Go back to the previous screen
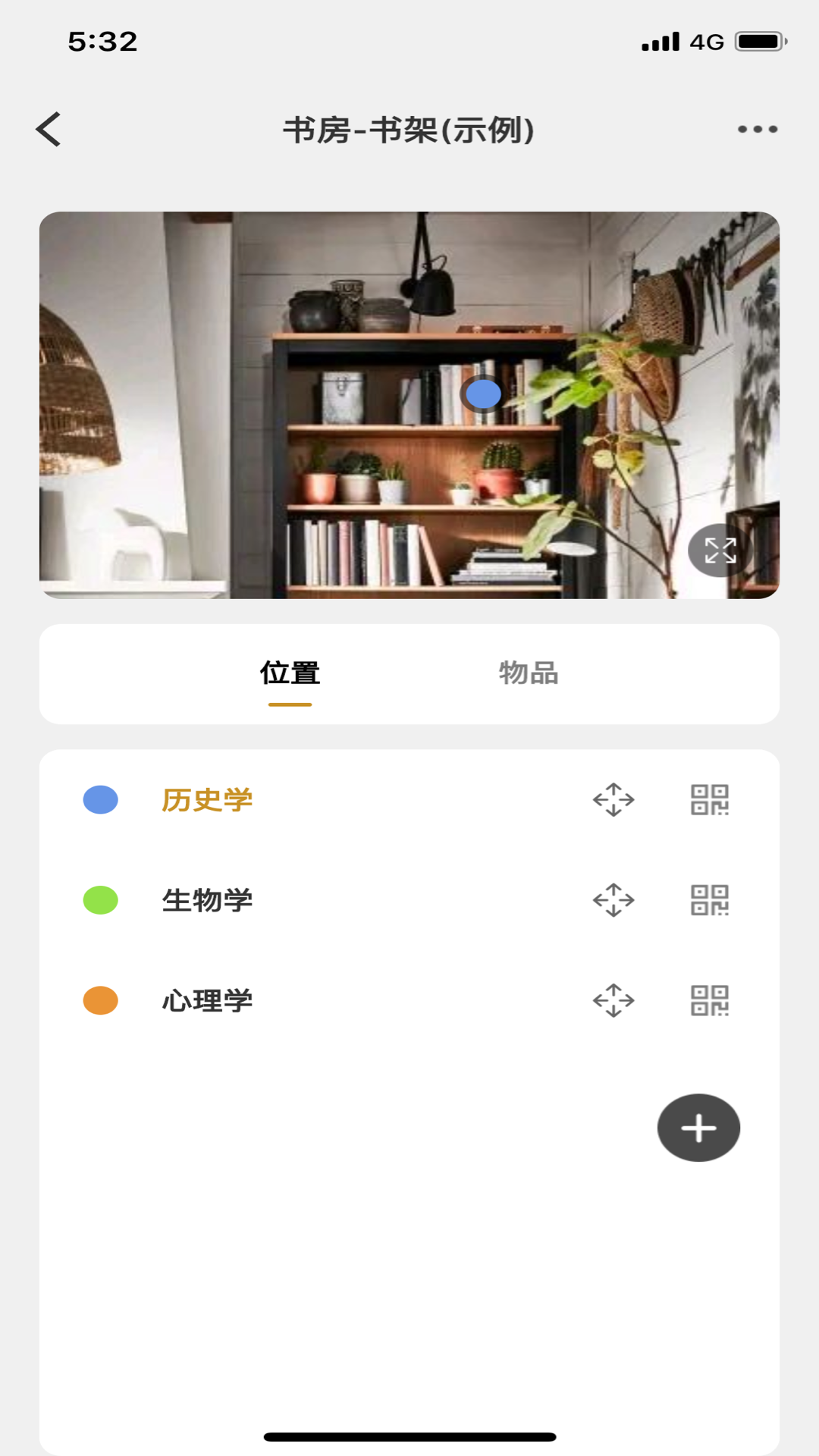Viewport: 819px width, 1456px height. 49,129
